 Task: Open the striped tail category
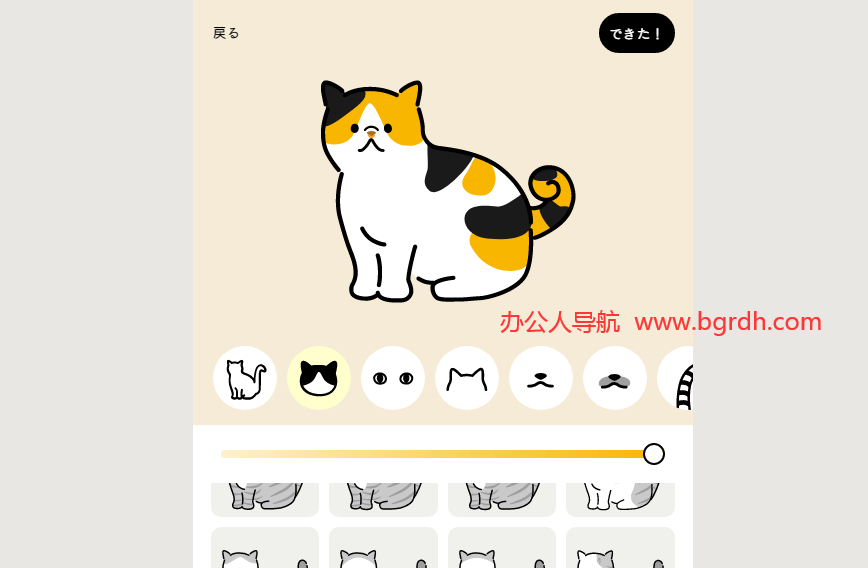(680, 378)
